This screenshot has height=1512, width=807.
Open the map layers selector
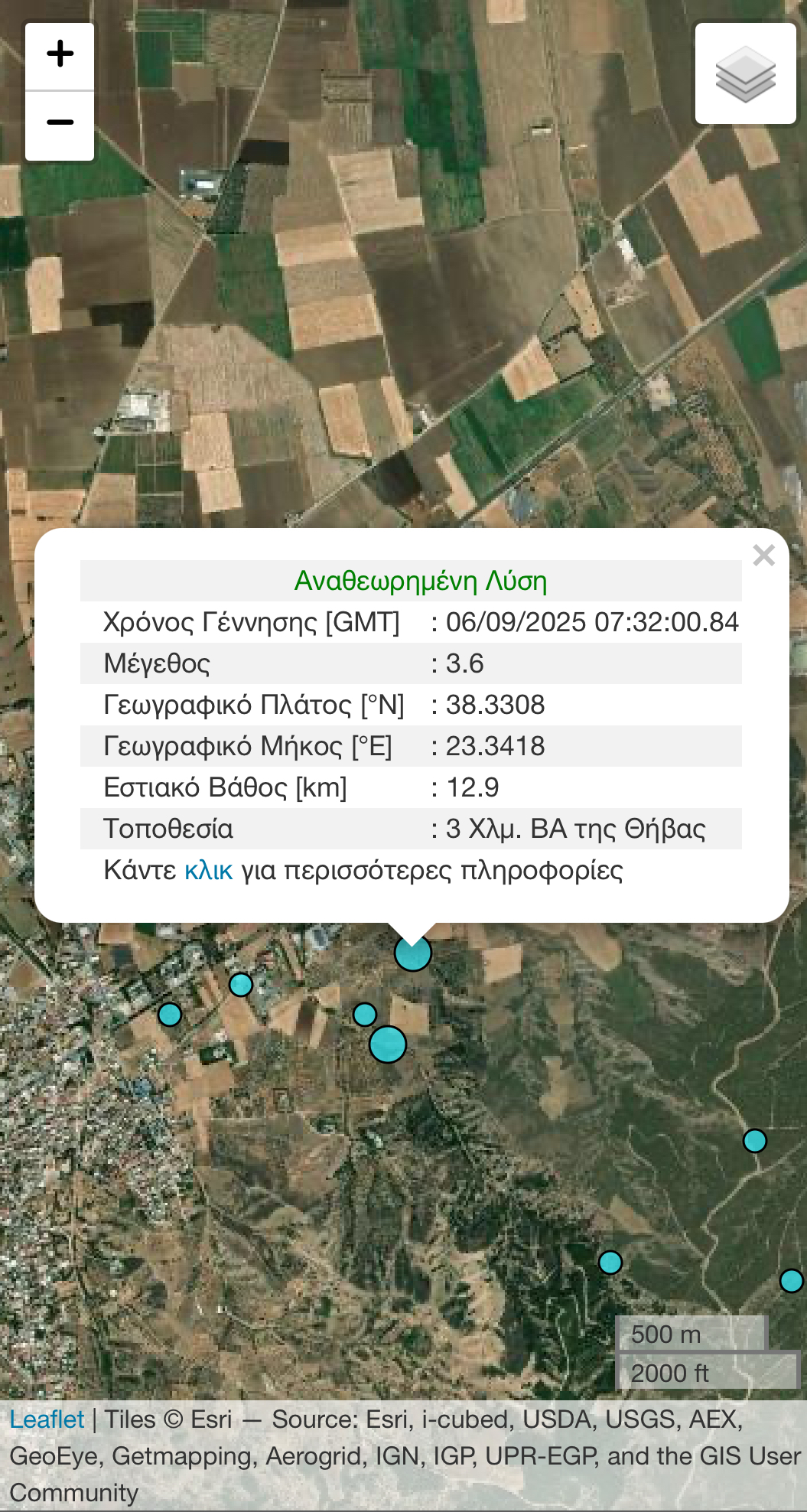tap(745, 73)
